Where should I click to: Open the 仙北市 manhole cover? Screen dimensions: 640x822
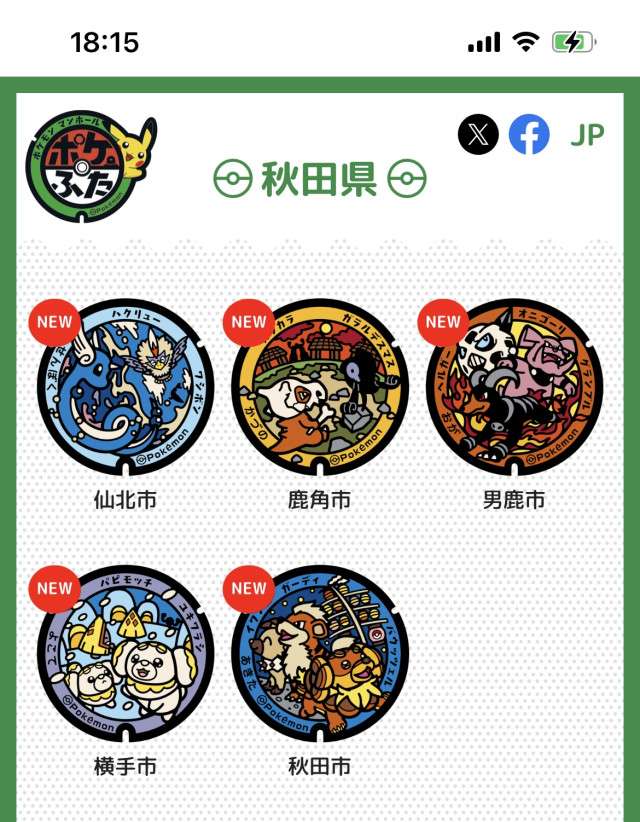pyautogui.click(x=126, y=387)
